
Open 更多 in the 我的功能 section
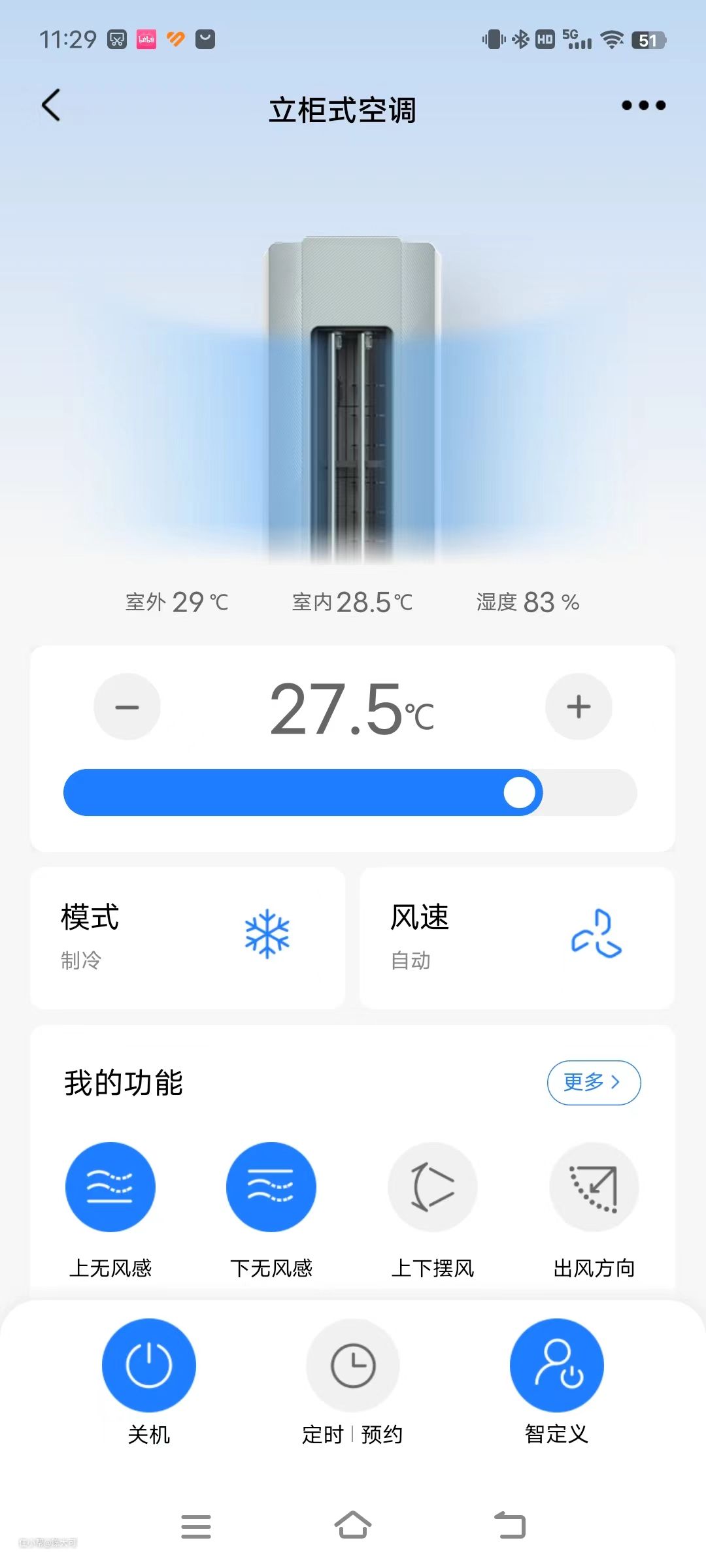(593, 1083)
